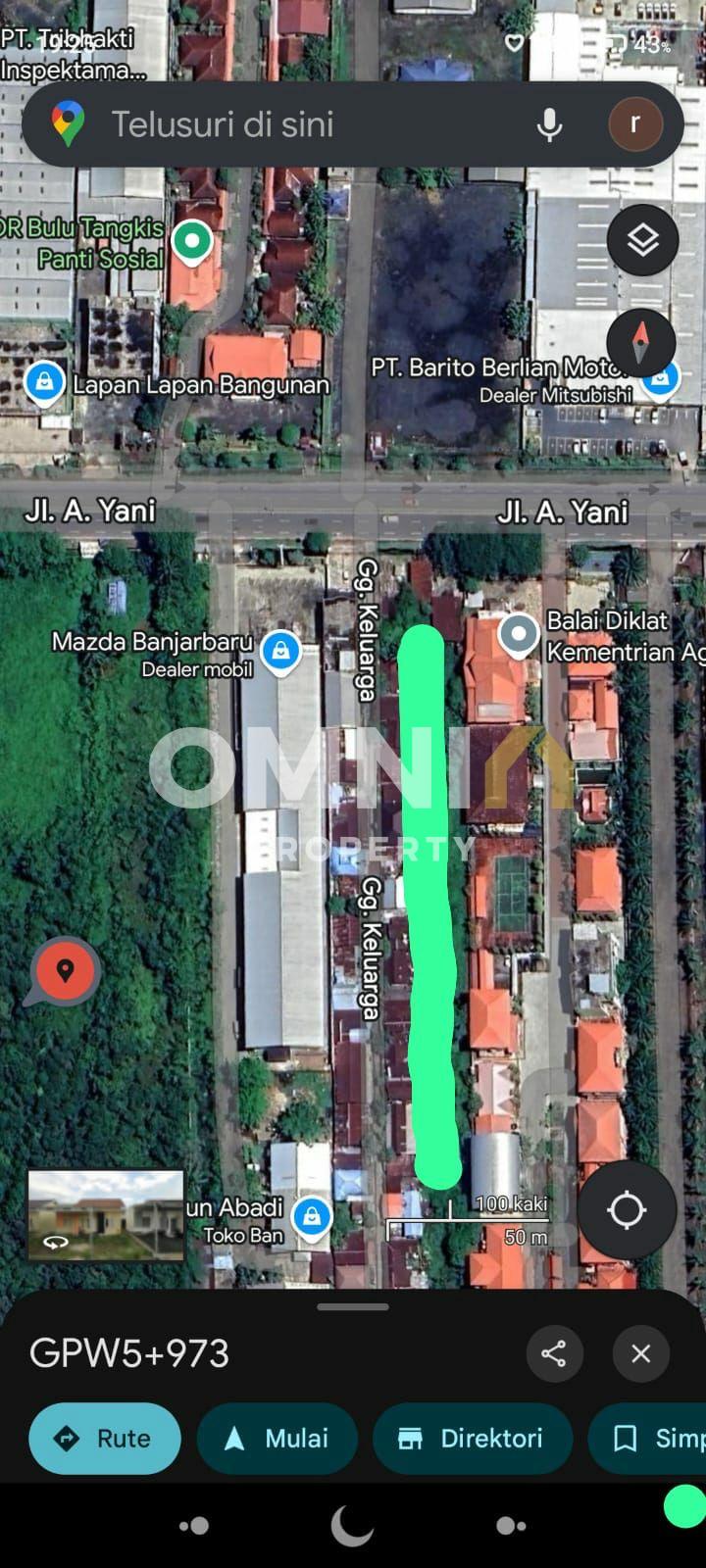Start navigation with Mulai
The image size is (706, 1568).
(277, 1439)
